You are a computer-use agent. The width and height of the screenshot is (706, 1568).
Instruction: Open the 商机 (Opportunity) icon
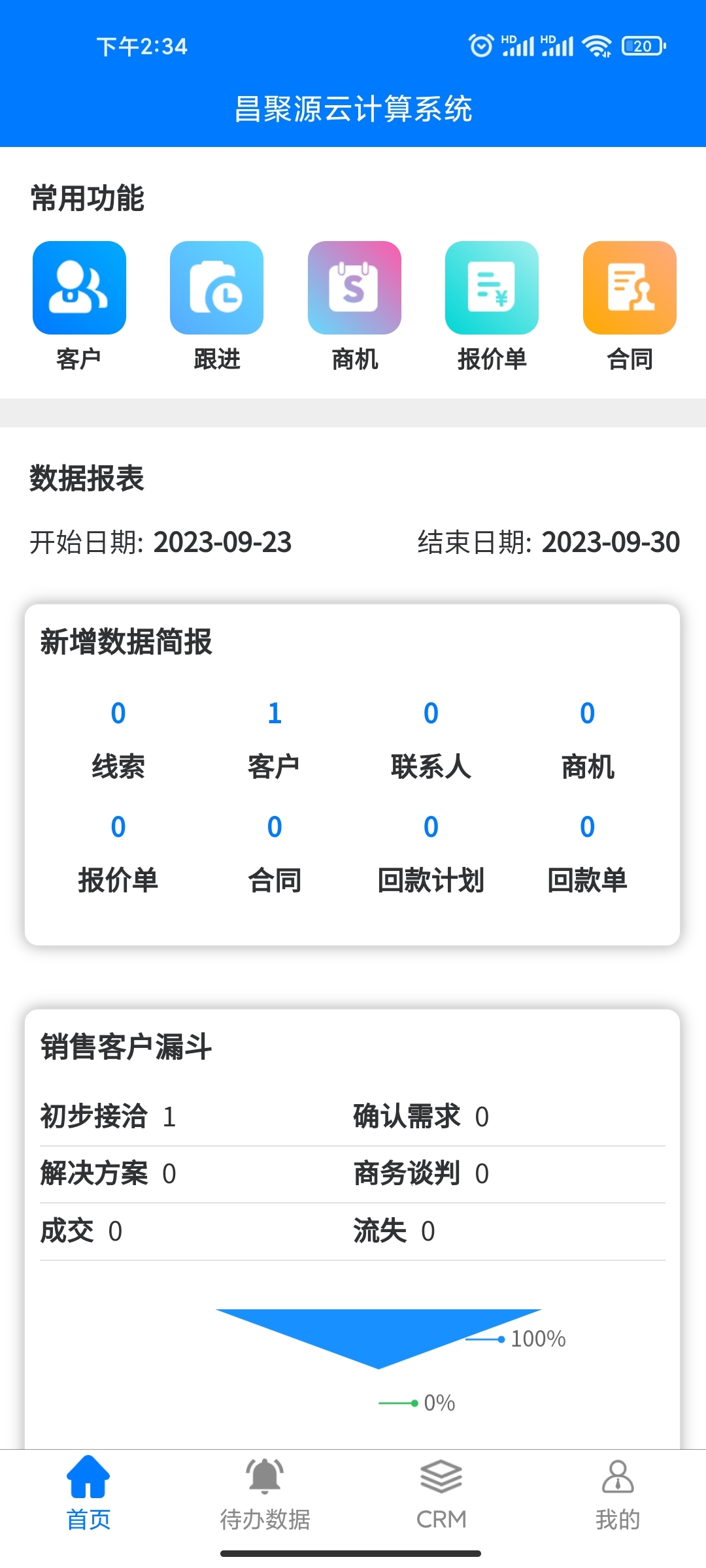click(x=354, y=288)
